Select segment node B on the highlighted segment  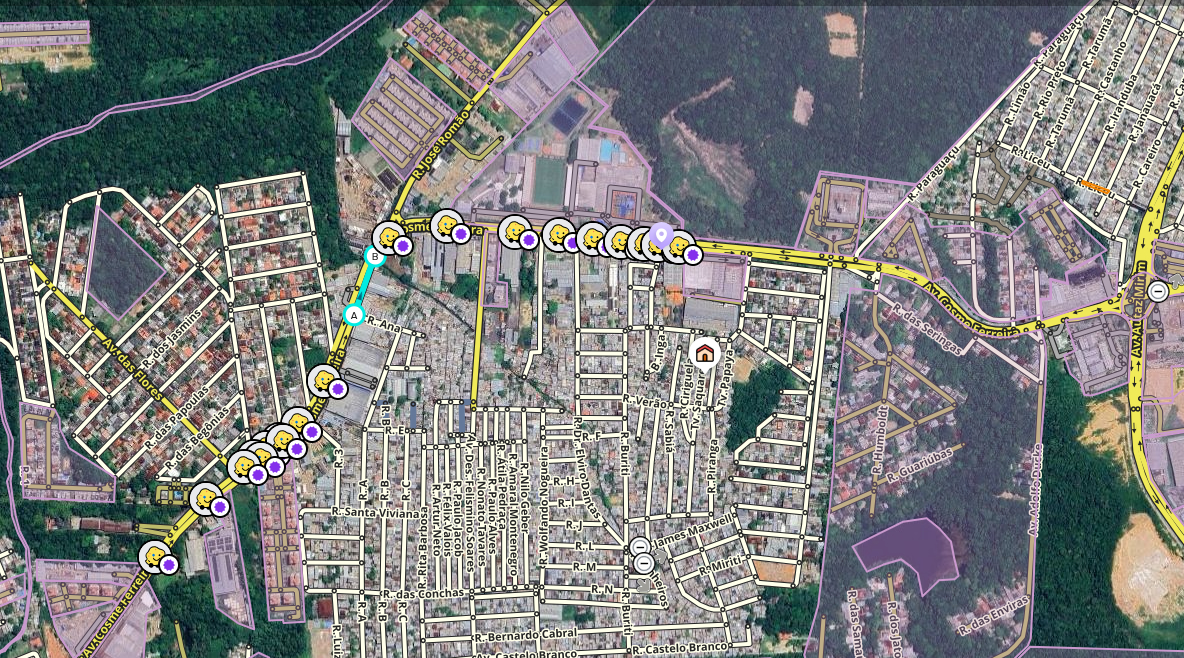374,256
